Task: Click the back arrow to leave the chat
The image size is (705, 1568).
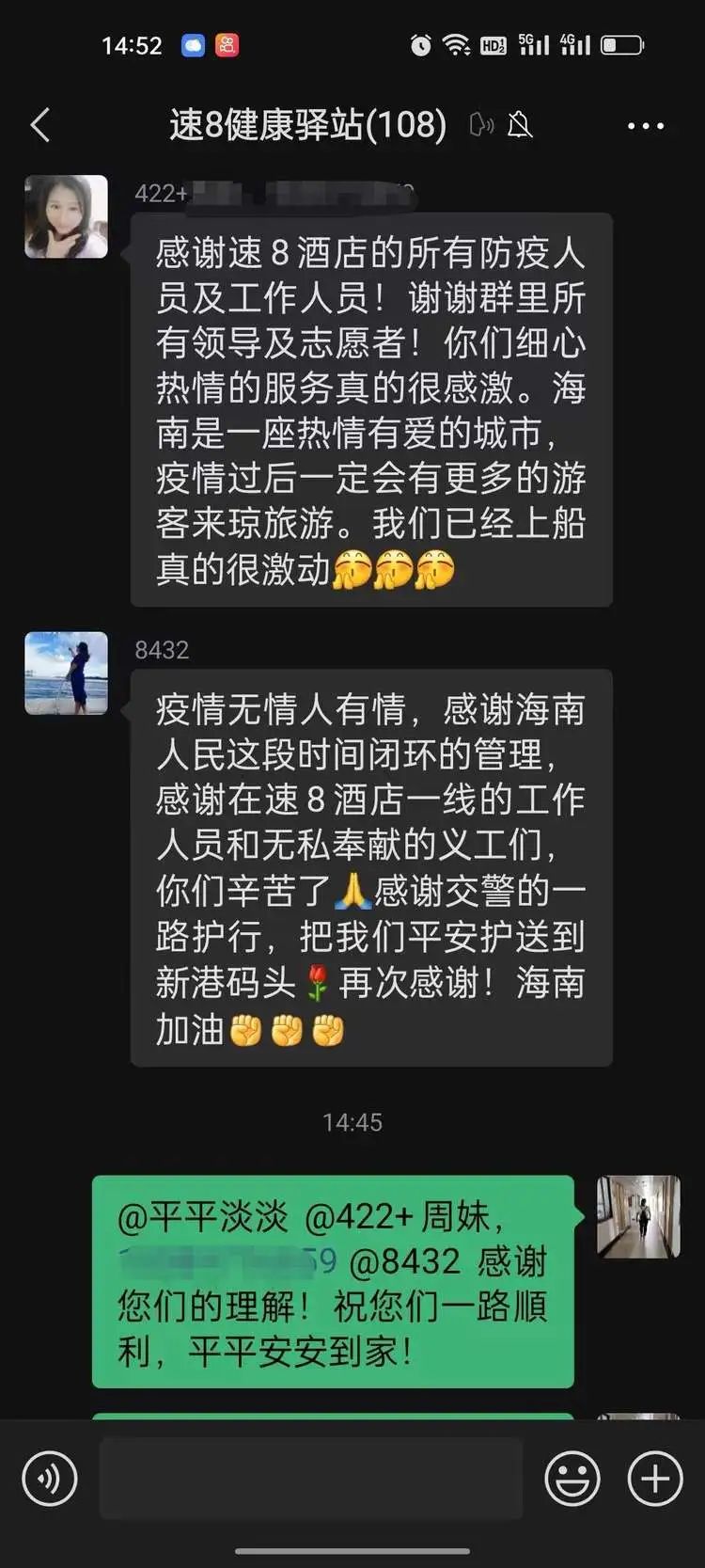Action: tap(39, 124)
